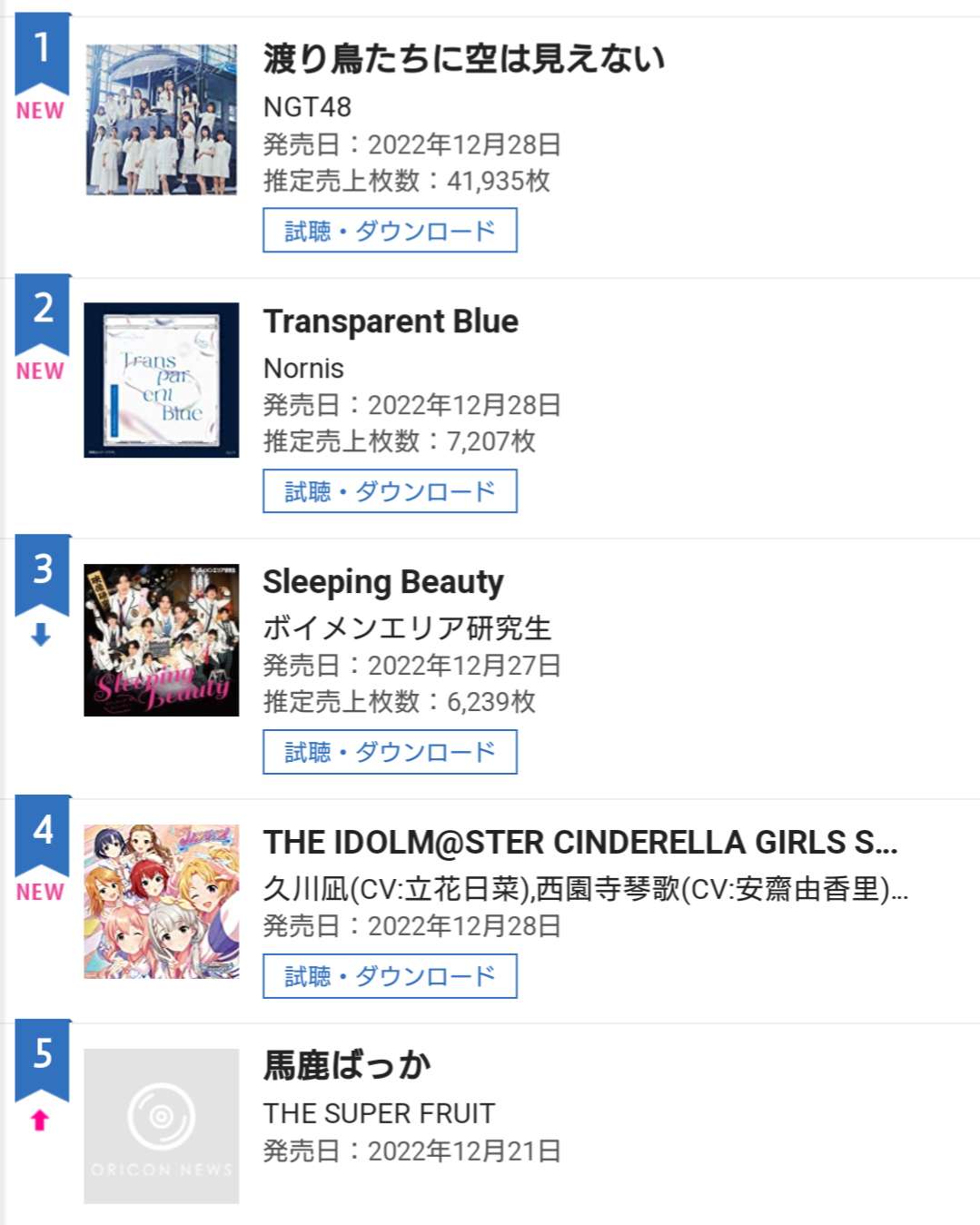Tap 試聴・ダウンロード under Transparent Blue
The height and width of the screenshot is (1225, 980).
pos(390,491)
